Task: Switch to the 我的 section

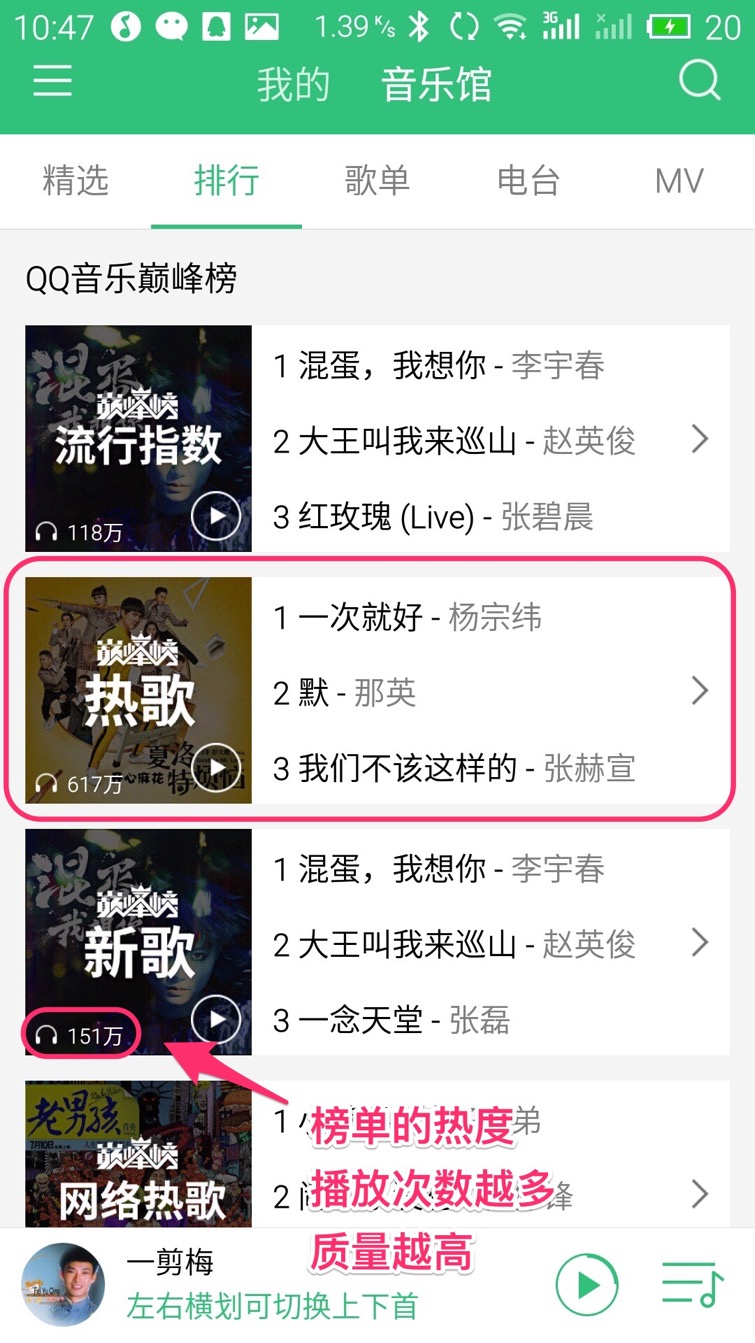Action: pos(293,84)
